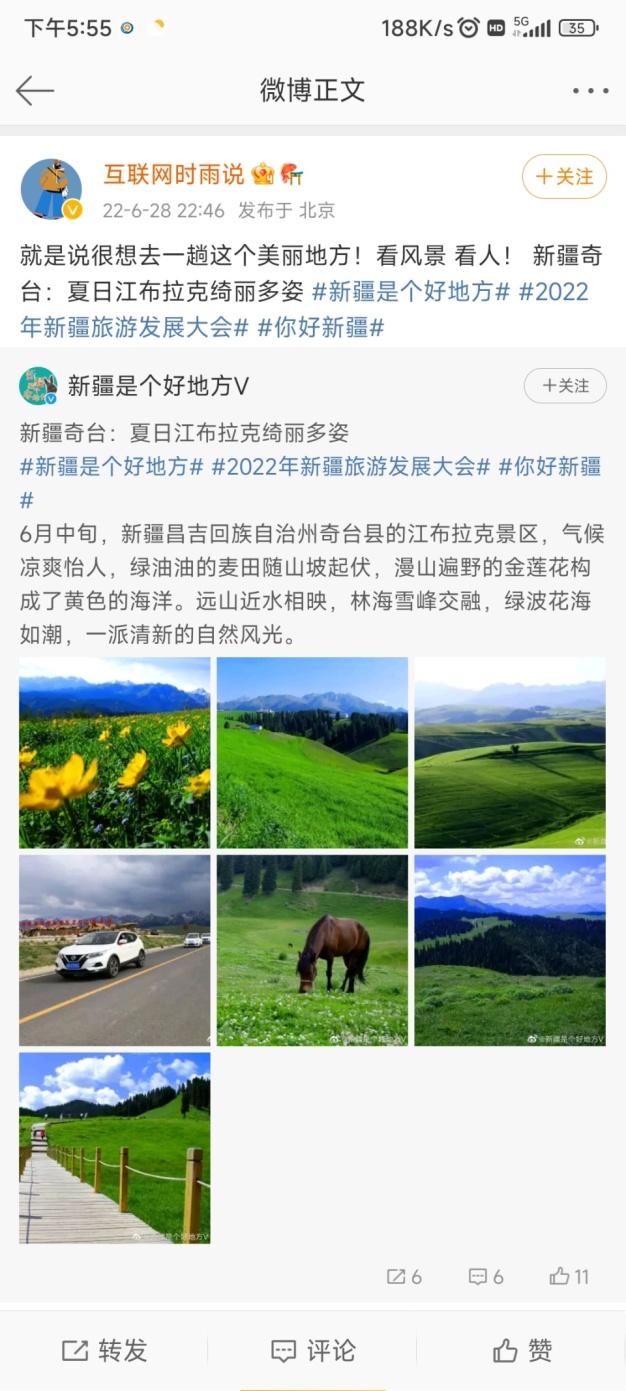Open 互联网时雨说 profile avatar
The width and height of the screenshot is (626, 1391).
point(51,188)
